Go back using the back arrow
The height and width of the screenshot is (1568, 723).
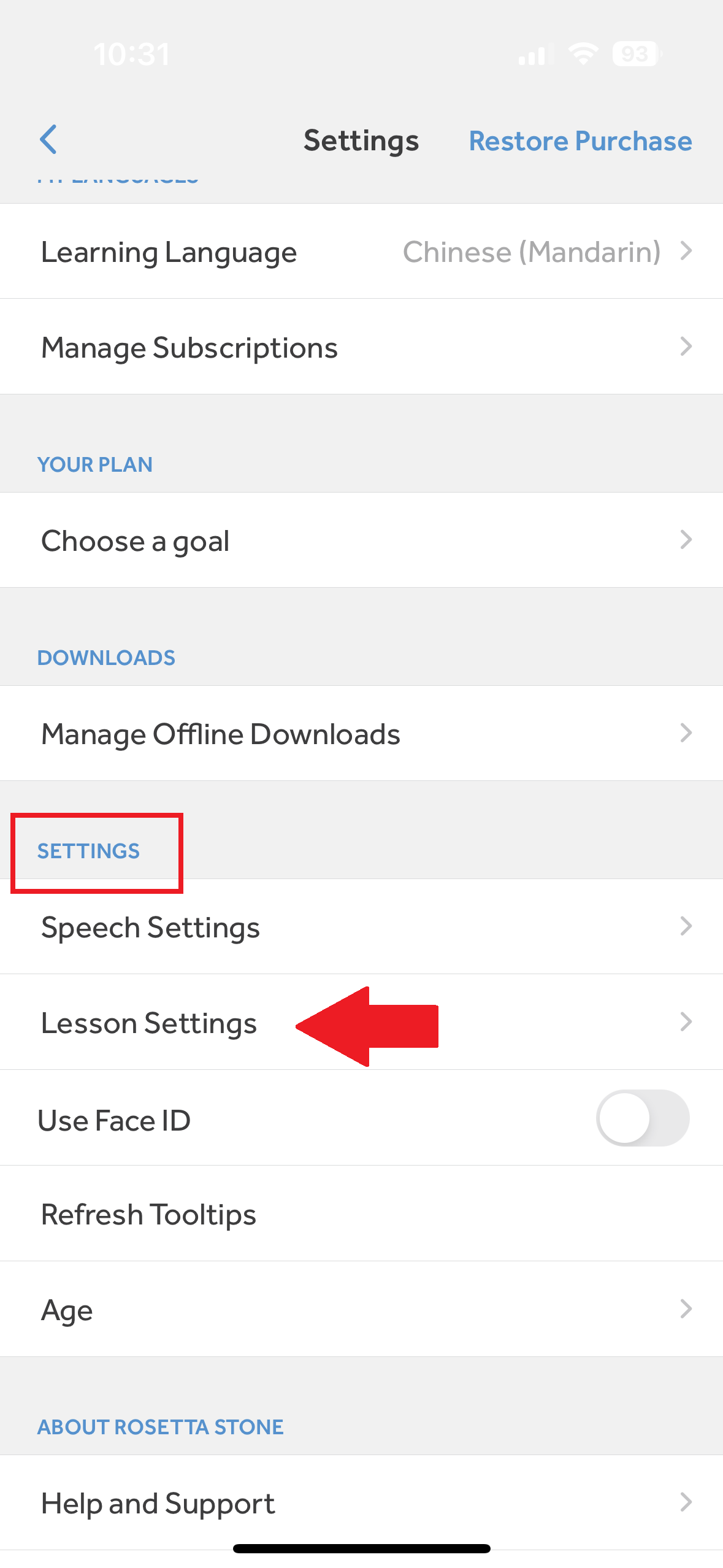48,140
